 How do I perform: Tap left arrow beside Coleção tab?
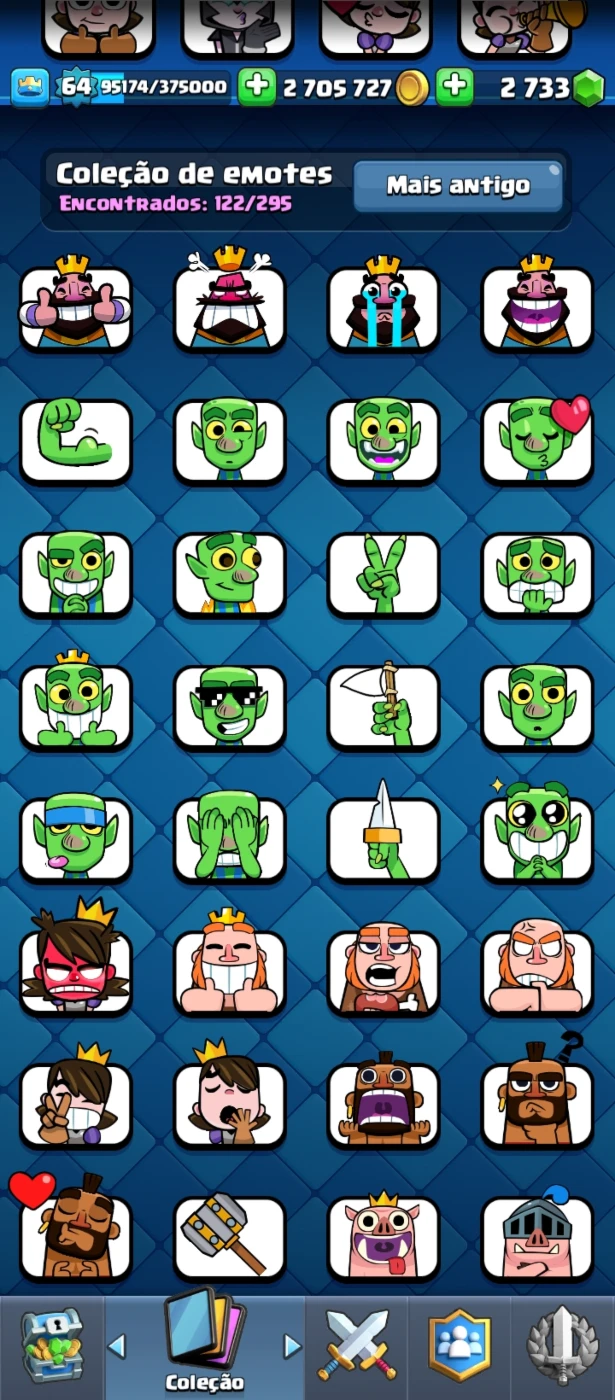[117, 1346]
